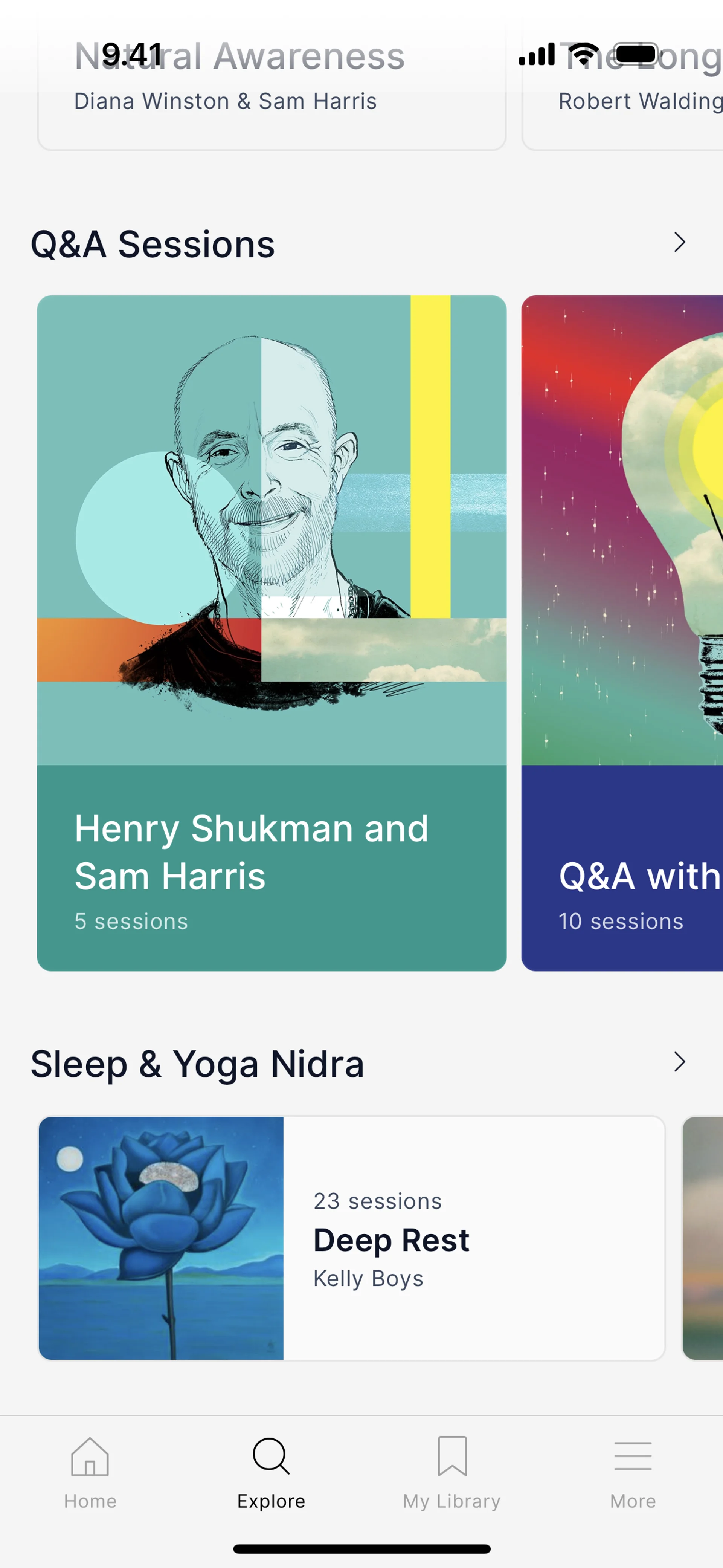Open Henry Shukman and Sam Harris sessions
The width and height of the screenshot is (723, 1568).
pos(272,633)
